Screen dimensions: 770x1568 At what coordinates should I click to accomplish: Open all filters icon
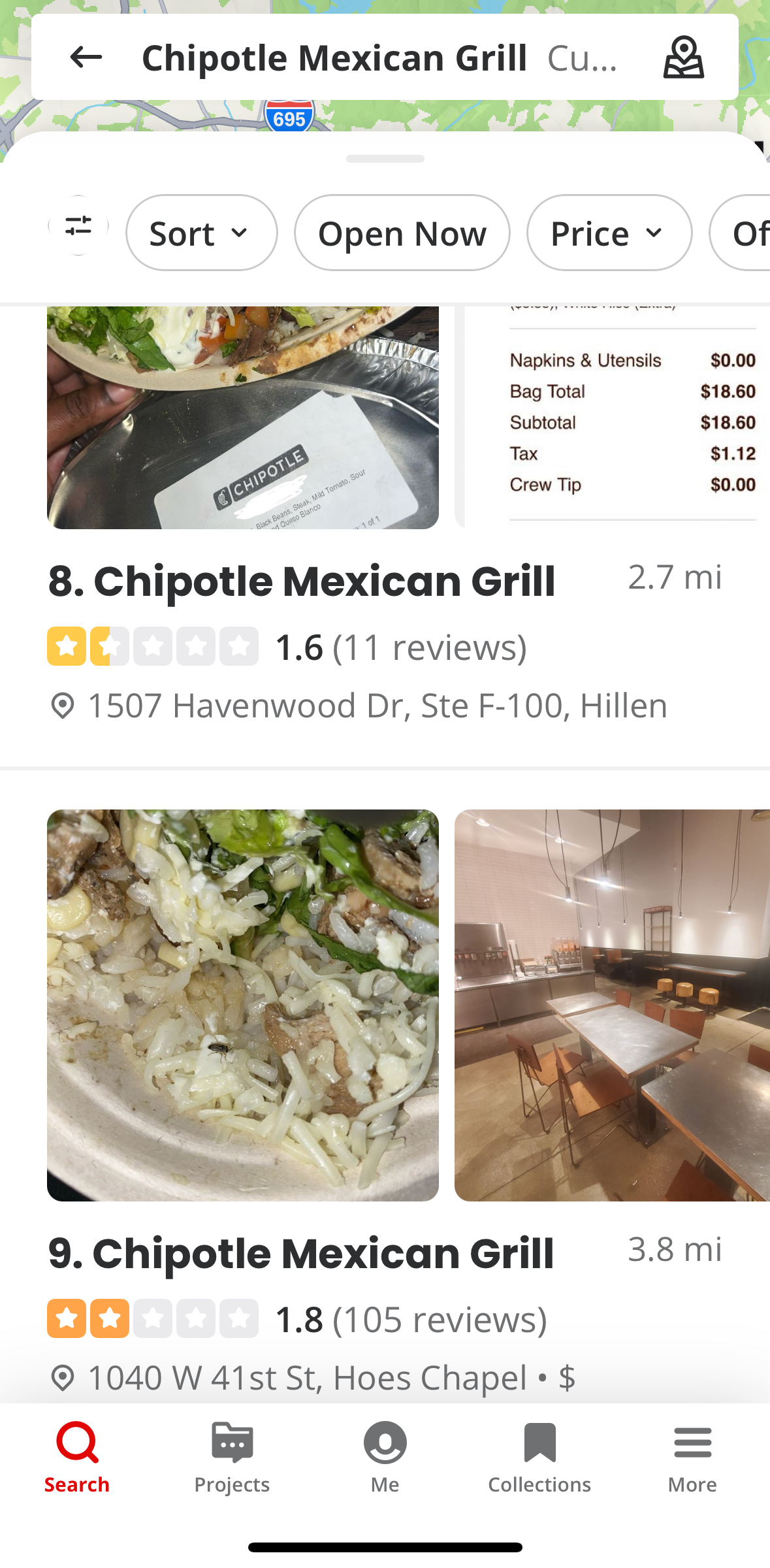(x=78, y=226)
